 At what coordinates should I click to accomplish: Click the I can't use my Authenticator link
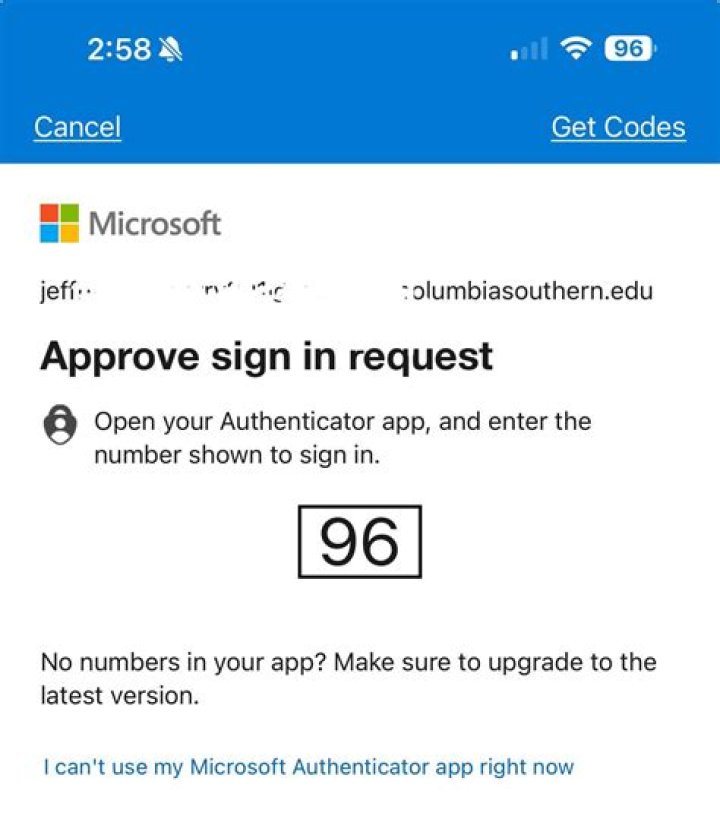coord(306,767)
